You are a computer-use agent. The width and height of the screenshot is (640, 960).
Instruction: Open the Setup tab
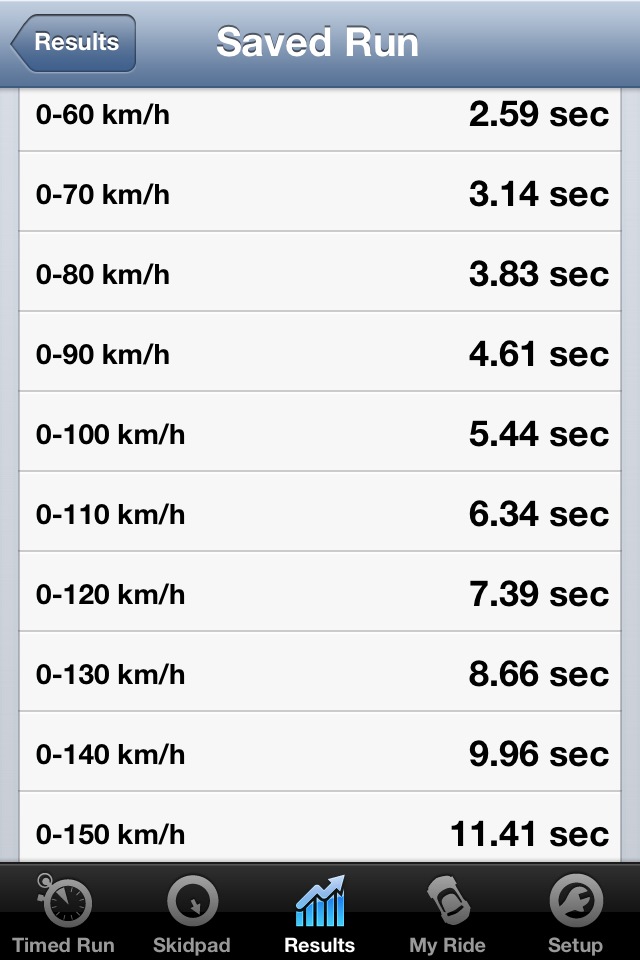575,914
